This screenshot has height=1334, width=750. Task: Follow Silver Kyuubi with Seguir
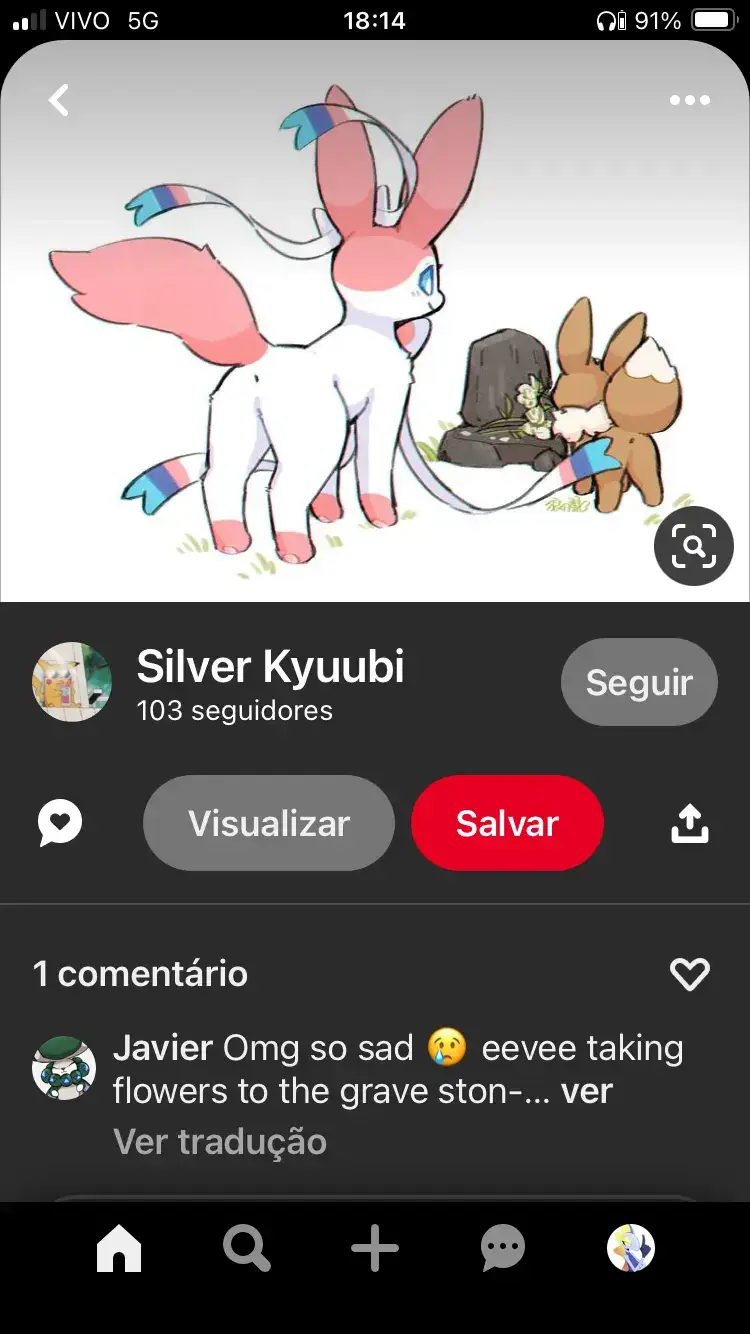639,682
